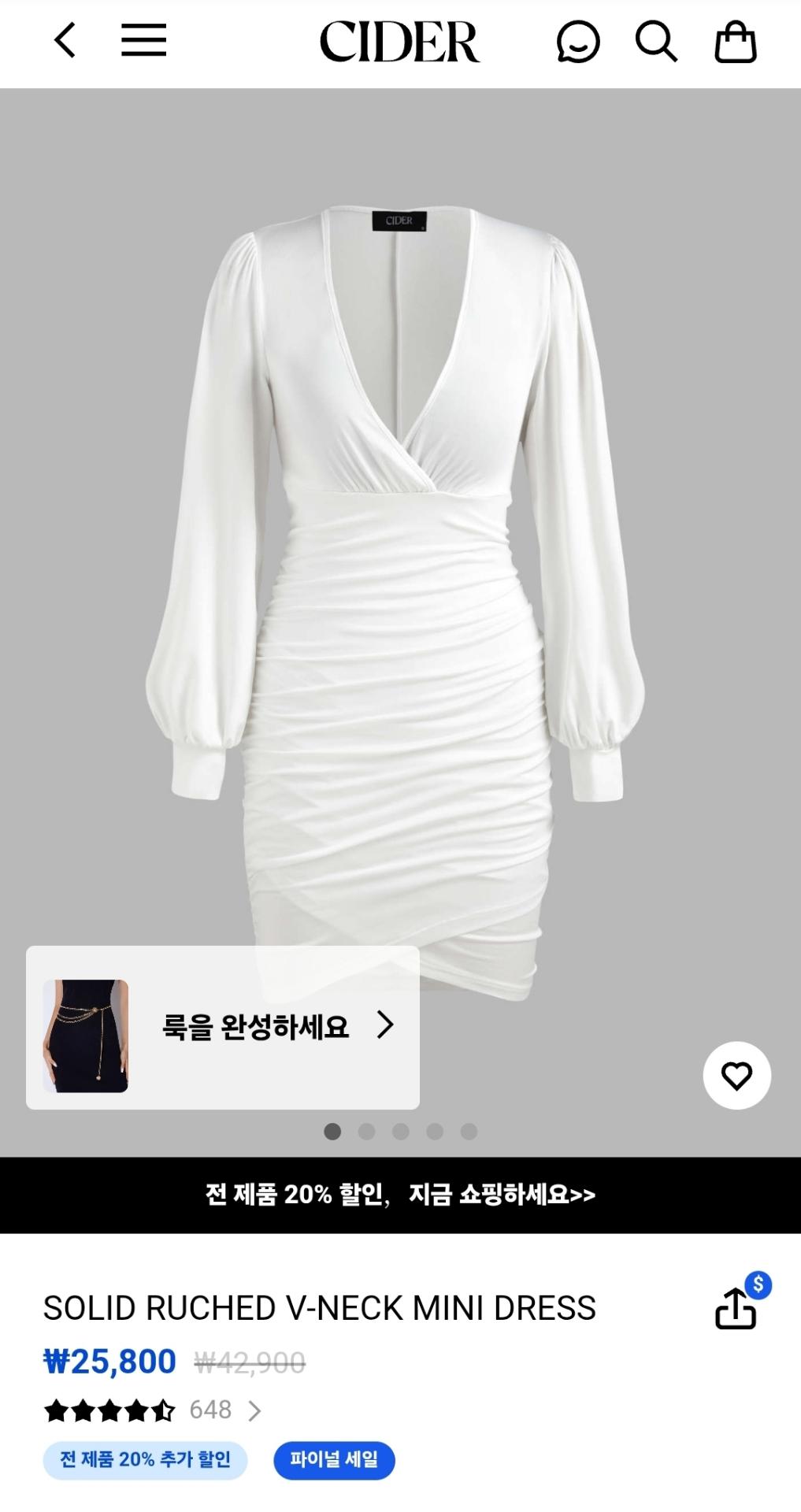
Task: Add the dress to wishlist
Action: point(736,1076)
